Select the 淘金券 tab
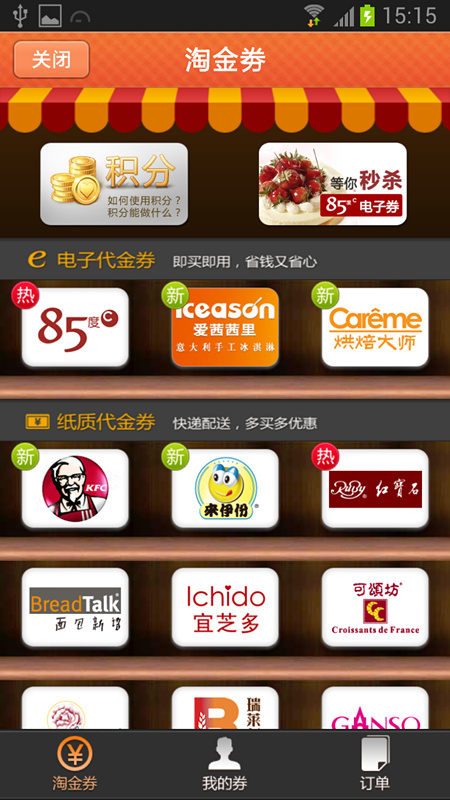Screen dimensions: 450x800 (x=75, y=764)
